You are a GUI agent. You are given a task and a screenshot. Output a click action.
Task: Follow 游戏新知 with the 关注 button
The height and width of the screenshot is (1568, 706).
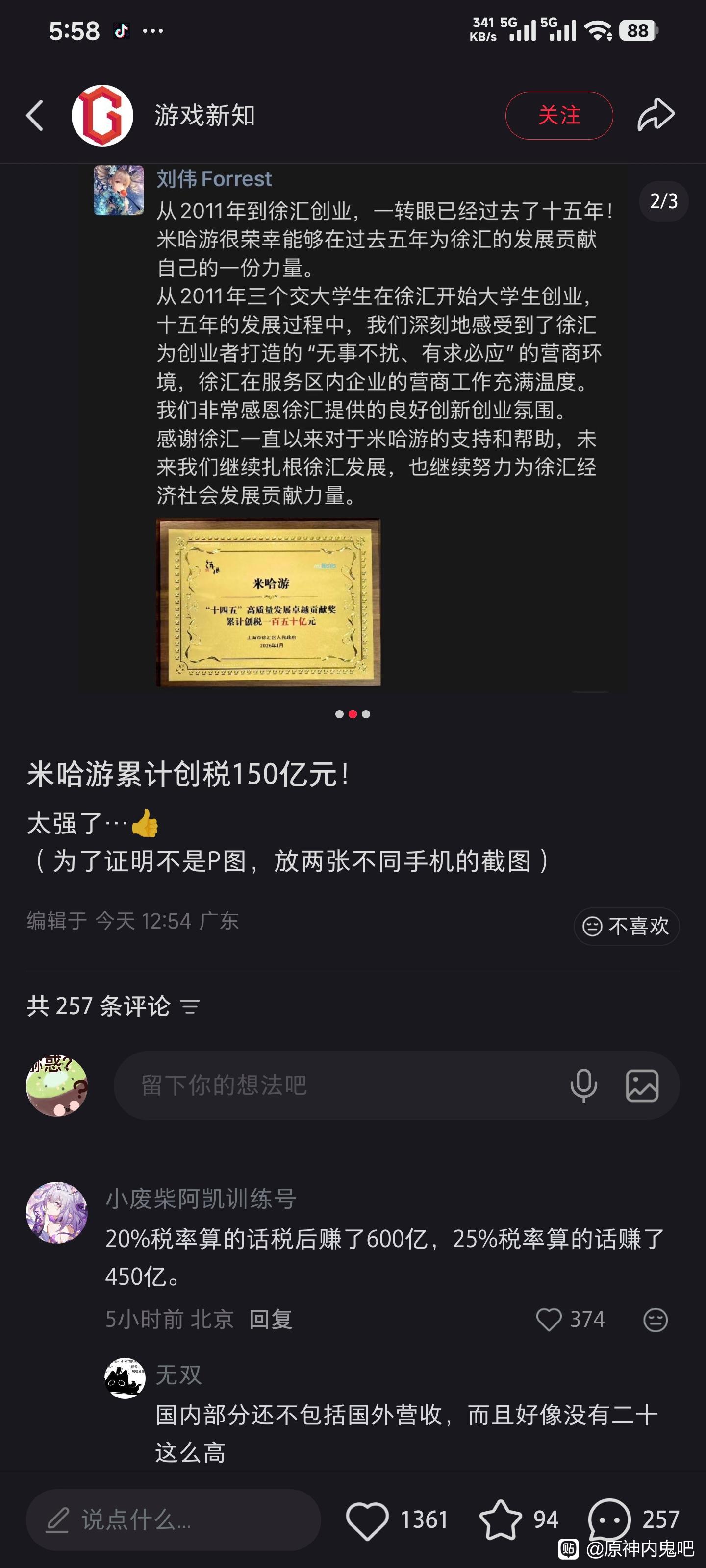[558, 116]
